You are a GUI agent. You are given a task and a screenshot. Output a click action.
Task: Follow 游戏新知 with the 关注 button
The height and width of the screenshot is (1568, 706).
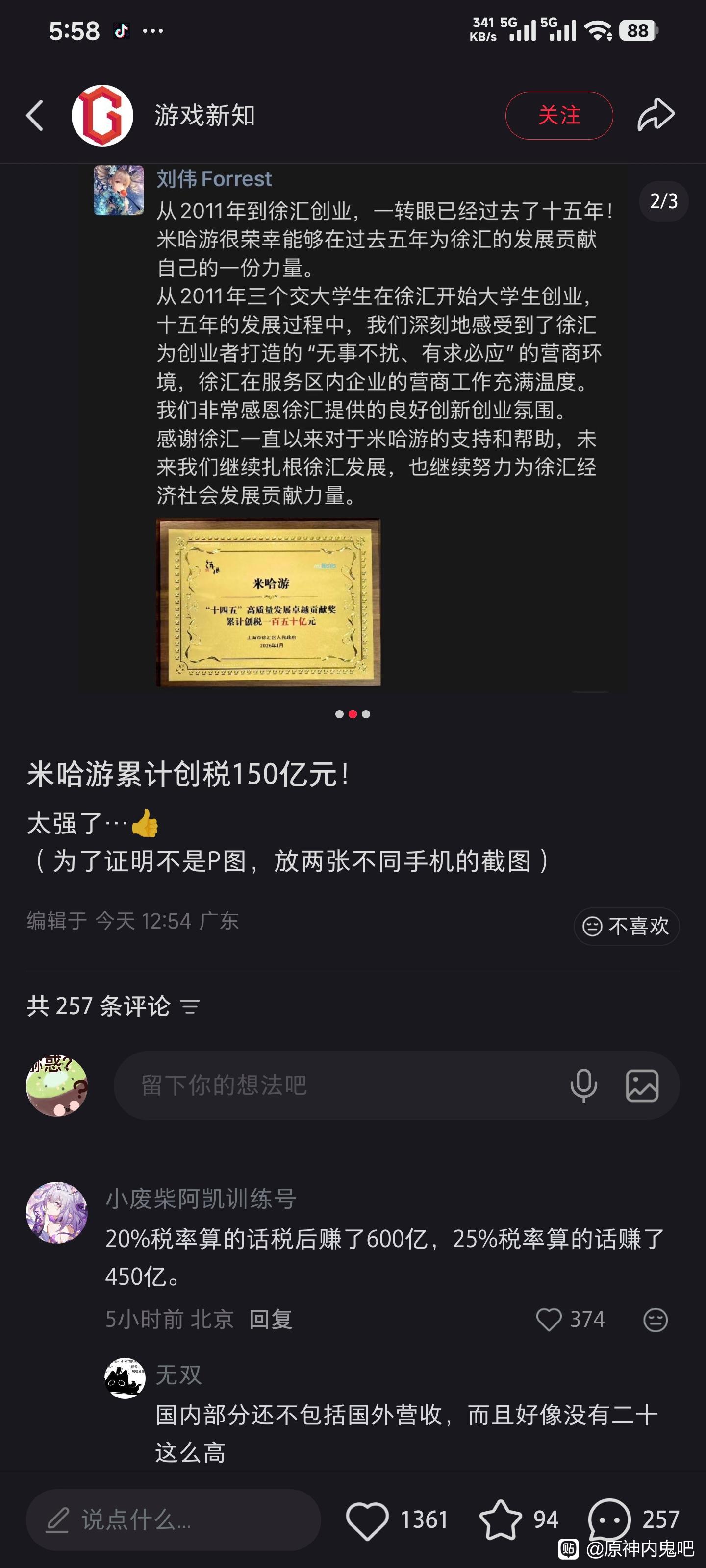[558, 116]
